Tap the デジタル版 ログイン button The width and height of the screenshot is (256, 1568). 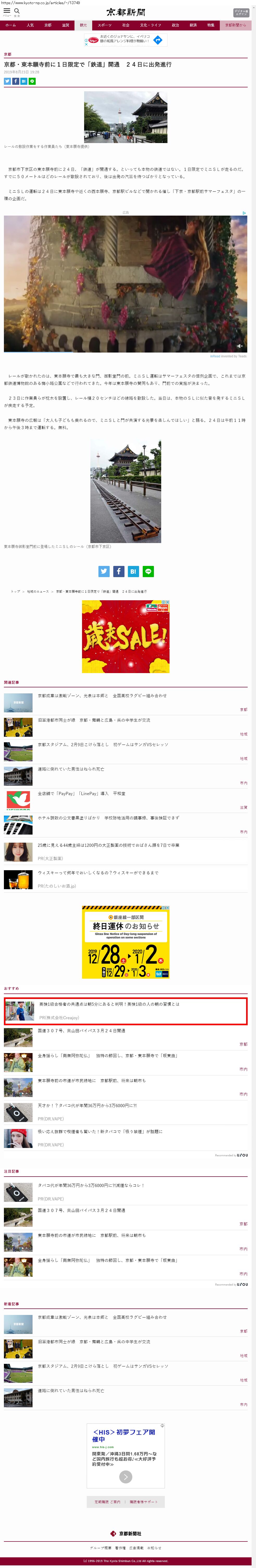pos(241,12)
